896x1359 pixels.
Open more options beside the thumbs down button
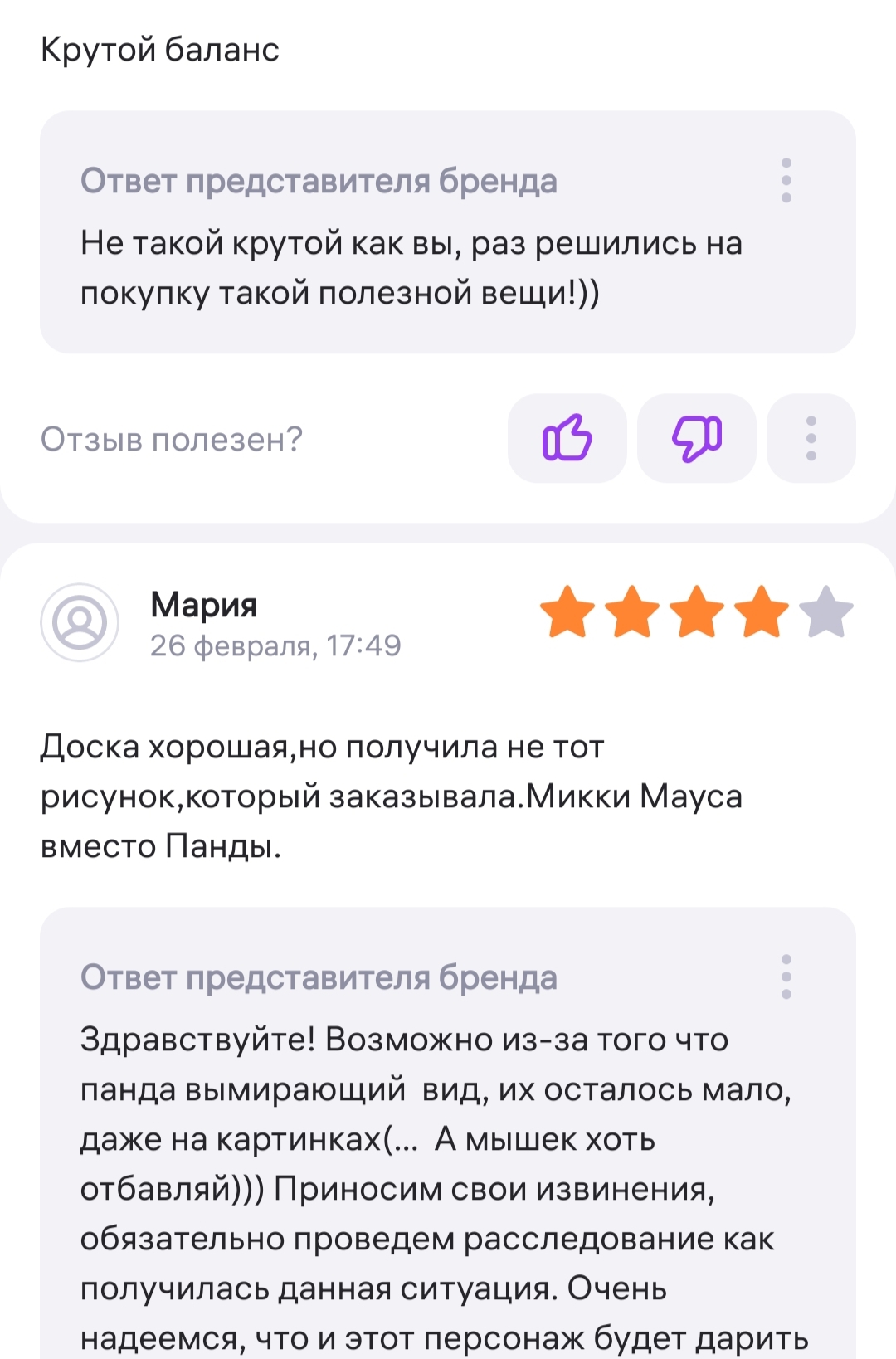[811, 438]
